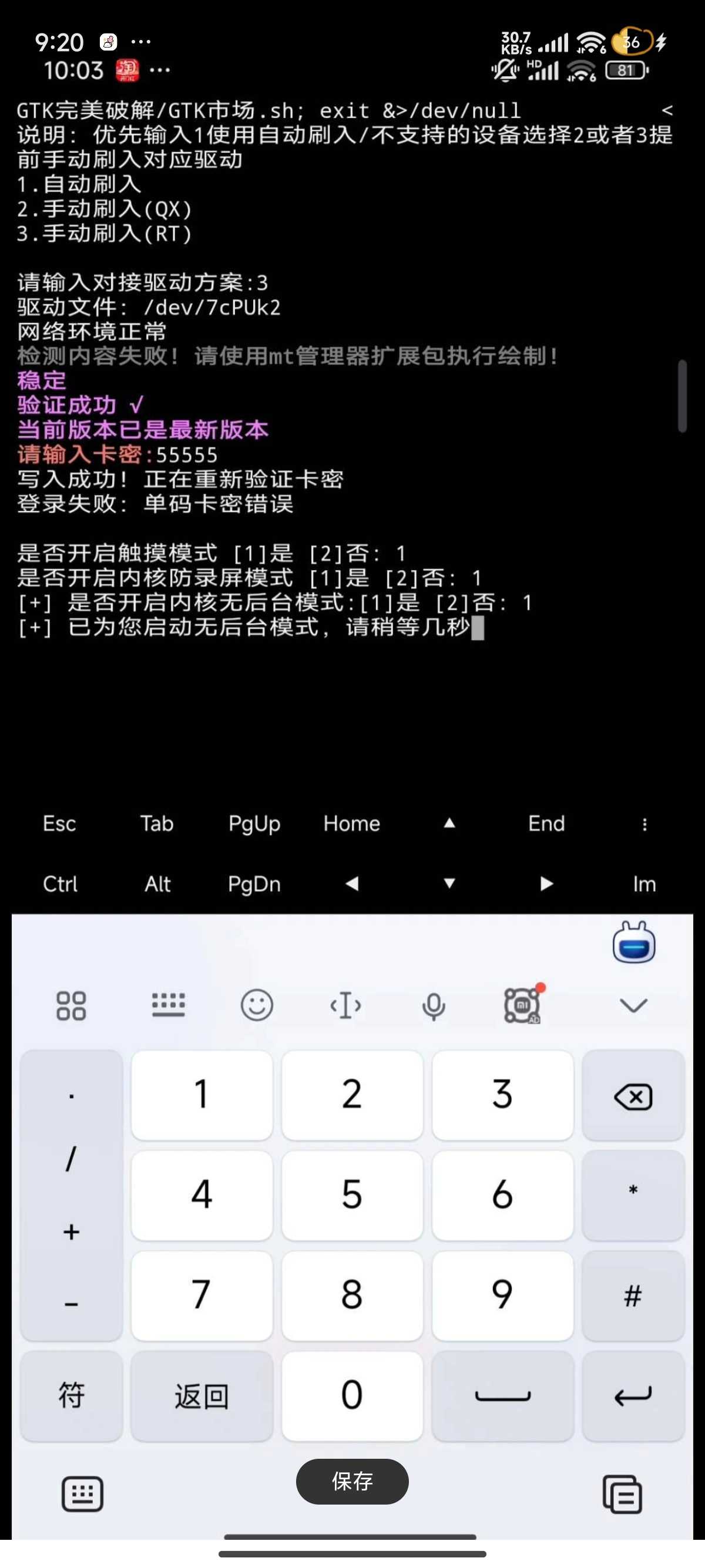Type digit 5 on the number pad

click(352, 1194)
